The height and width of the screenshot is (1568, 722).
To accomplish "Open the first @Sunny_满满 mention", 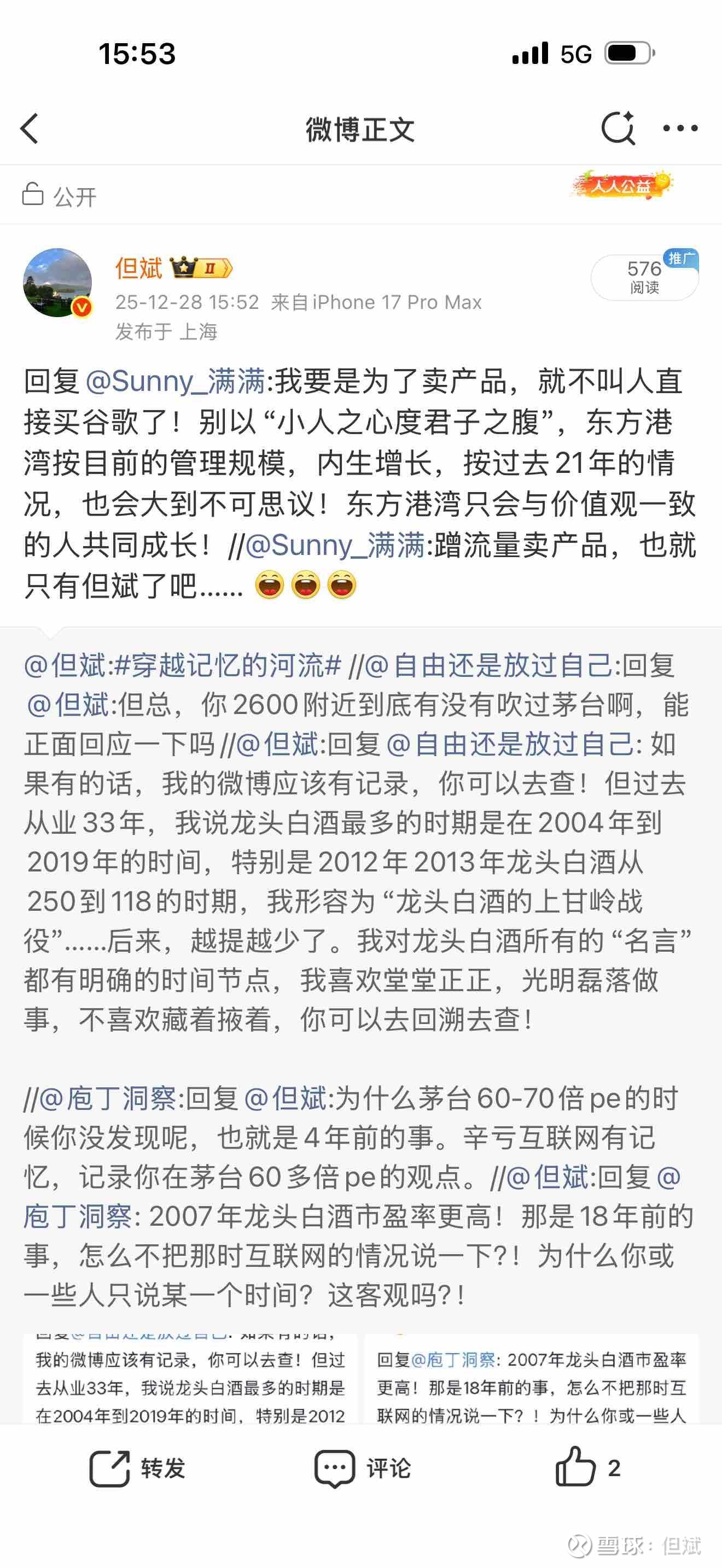I will click(176, 382).
